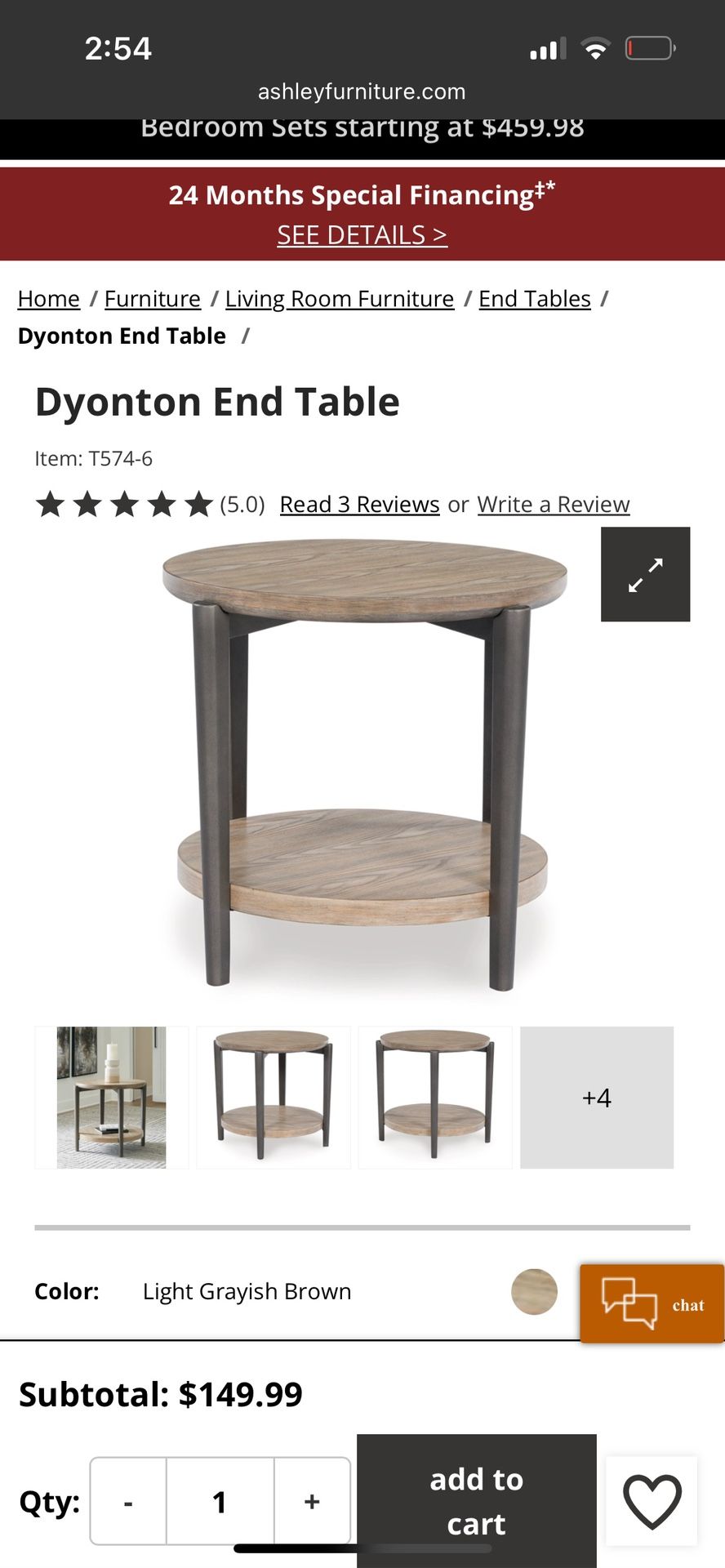Tap Write a Review link

pos(554,505)
